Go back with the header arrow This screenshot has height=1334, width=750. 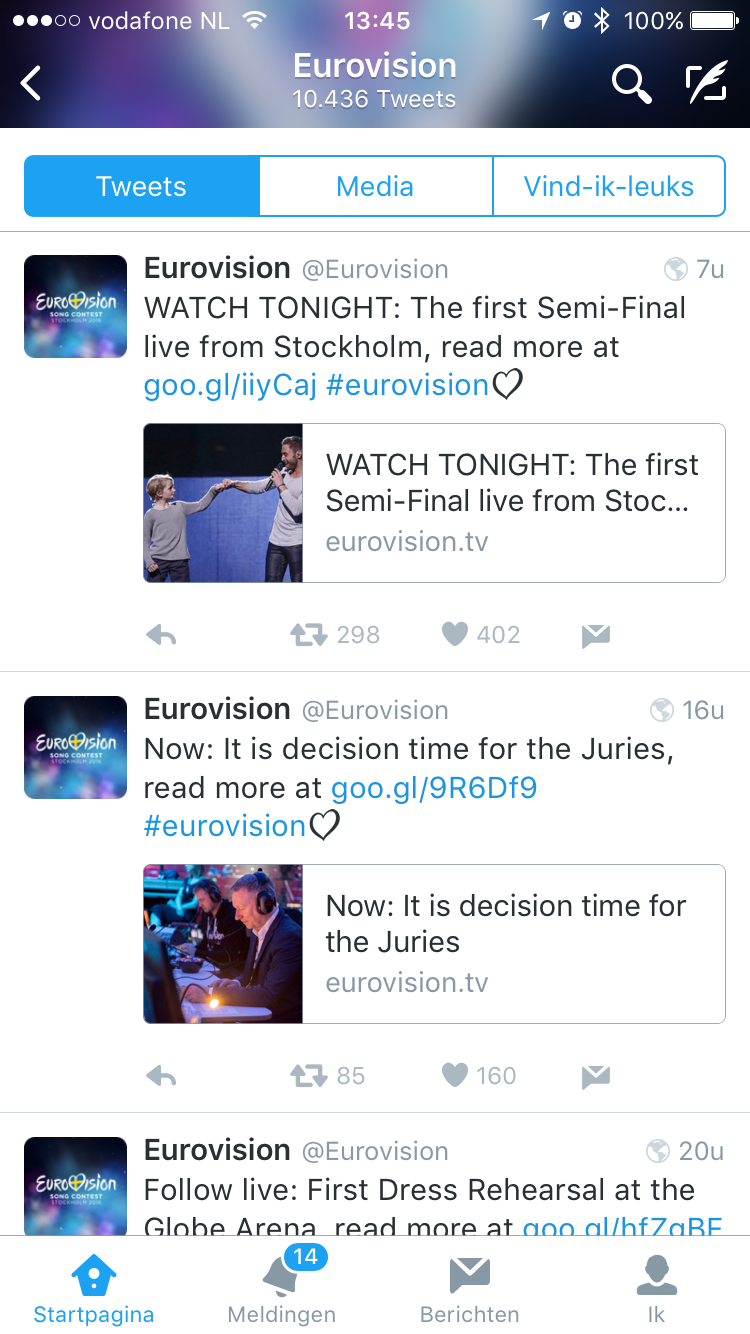[x=31, y=83]
